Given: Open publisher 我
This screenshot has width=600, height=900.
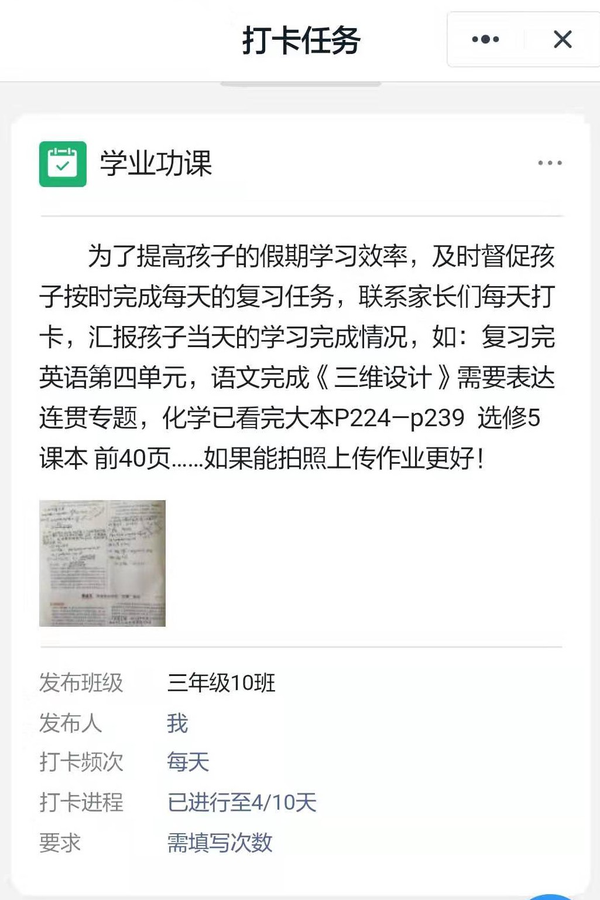Looking at the screenshot, I should [178, 723].
